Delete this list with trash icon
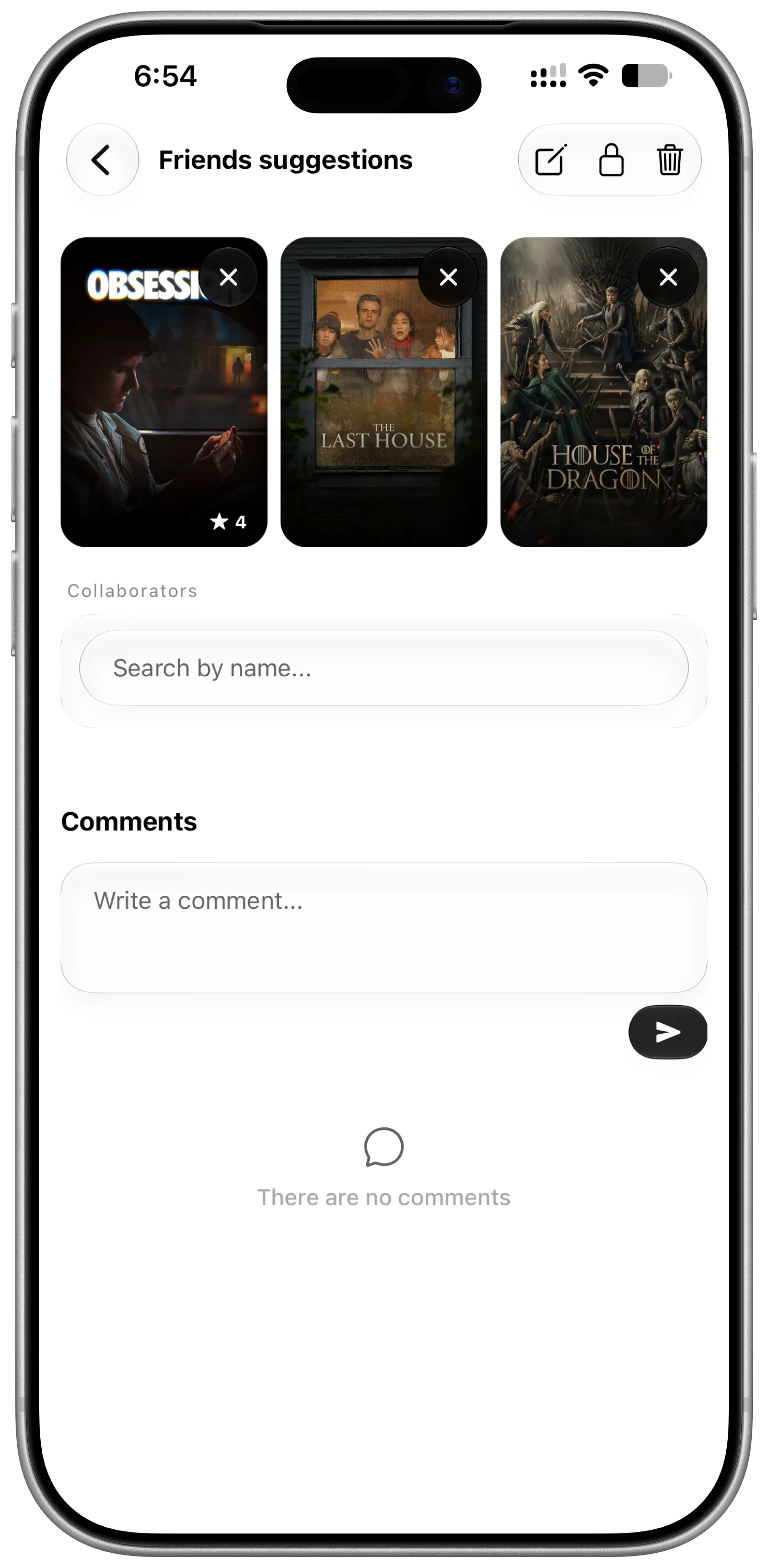Screen dimensions: 768x1568 [669, 160]
